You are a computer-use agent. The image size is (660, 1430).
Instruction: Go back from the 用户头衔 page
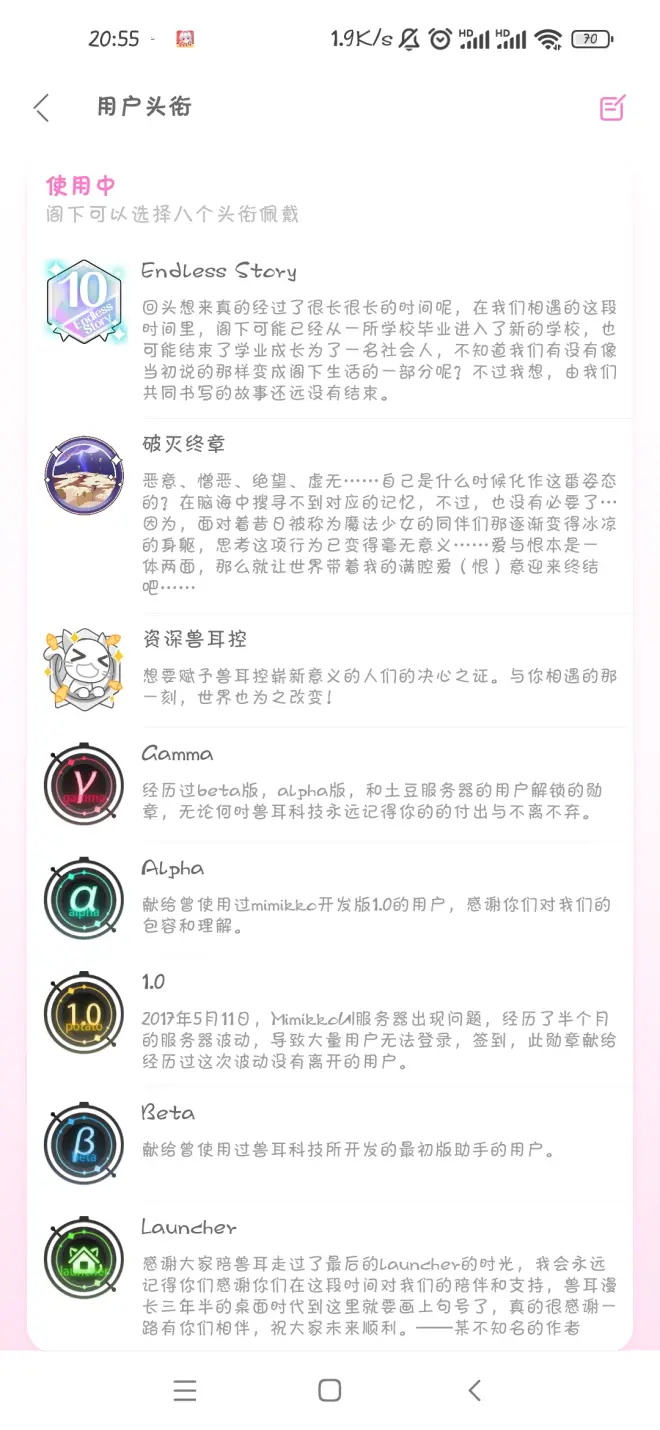(x=41, y=108)
